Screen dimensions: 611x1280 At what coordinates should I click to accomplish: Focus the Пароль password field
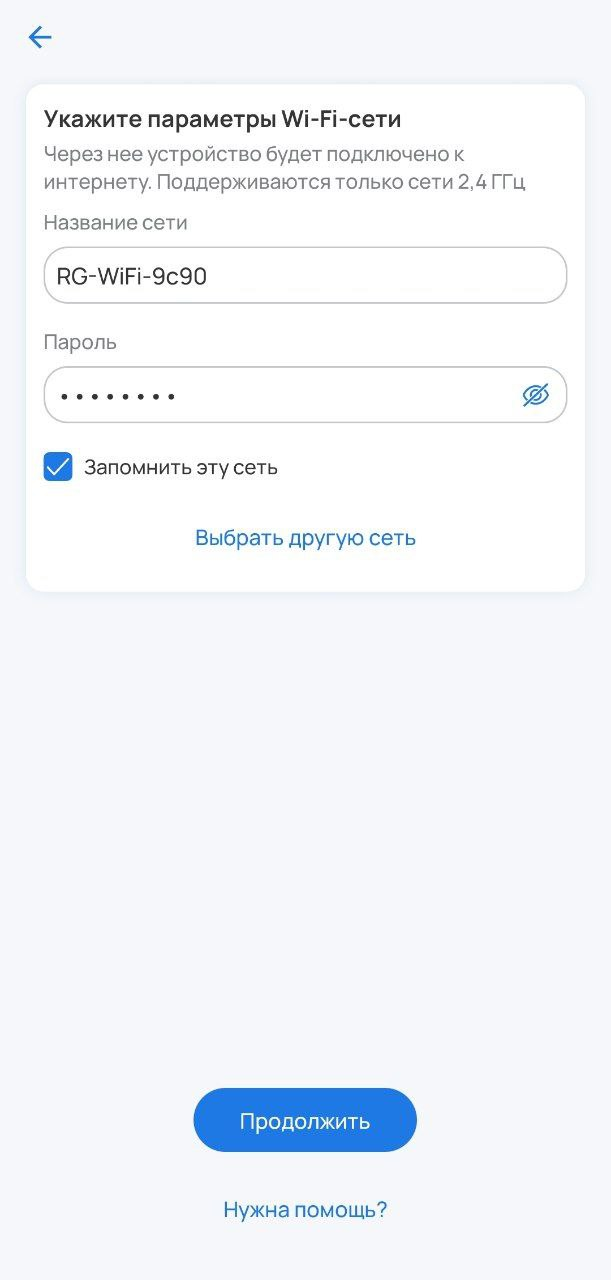(280, 395)
